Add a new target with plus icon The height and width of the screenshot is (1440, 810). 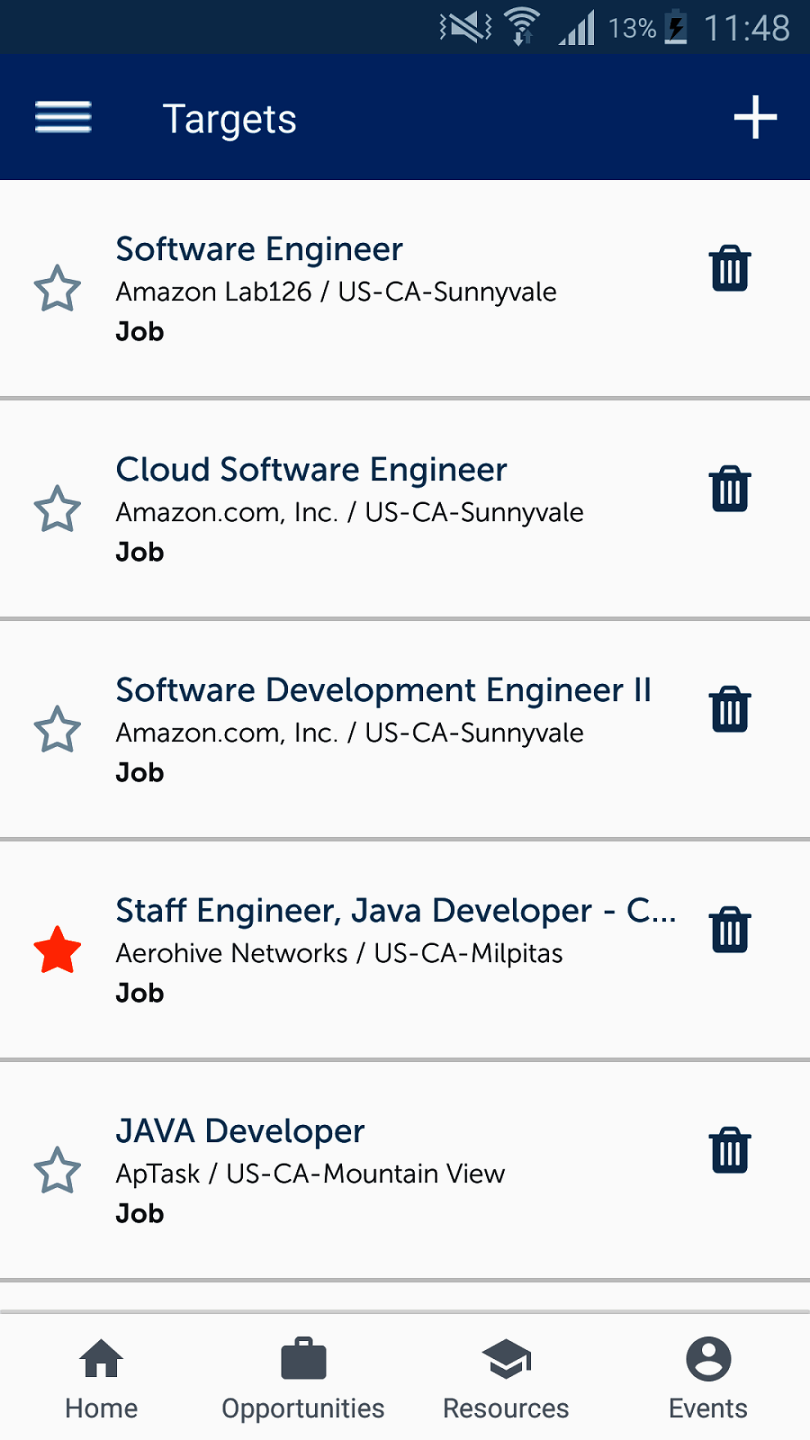pos(755,118)
